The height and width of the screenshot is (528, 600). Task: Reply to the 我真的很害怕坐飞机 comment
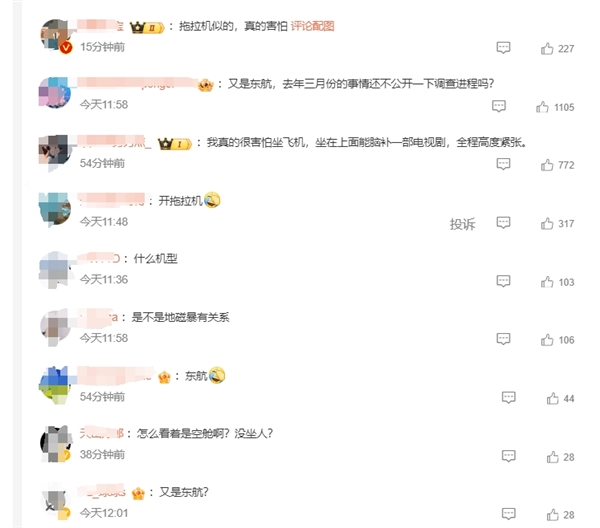click(x=504, y=165)
